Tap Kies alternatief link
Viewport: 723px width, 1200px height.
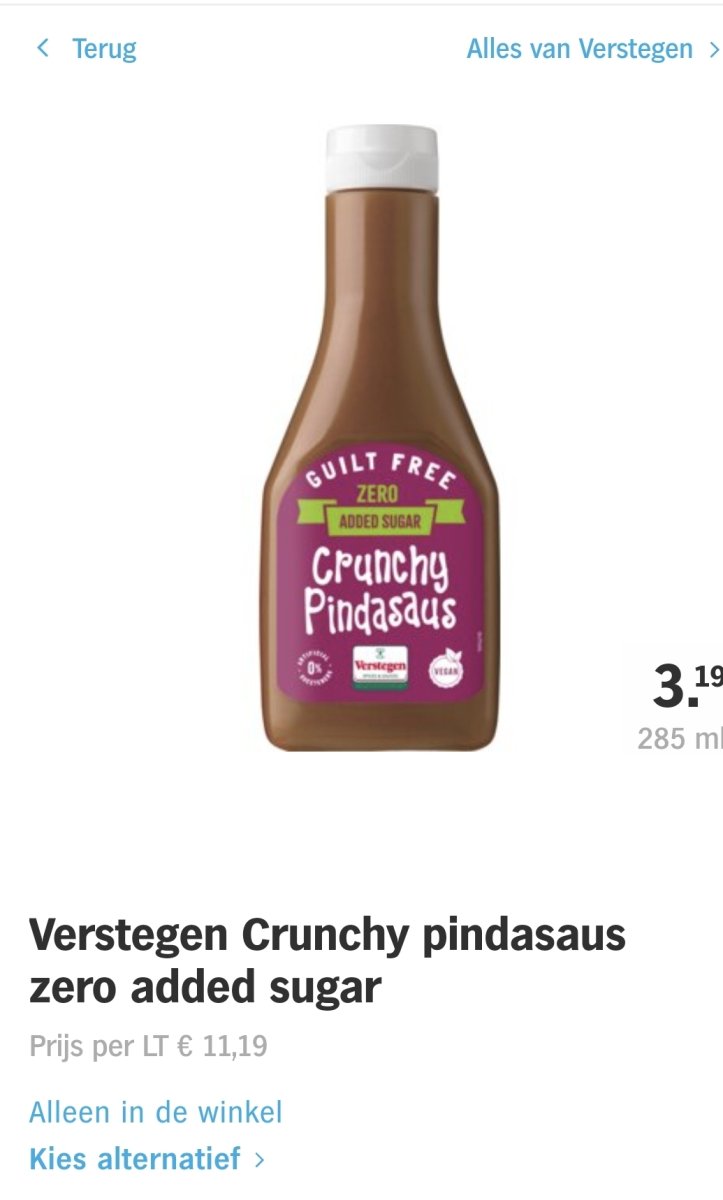pos(147,1159)
